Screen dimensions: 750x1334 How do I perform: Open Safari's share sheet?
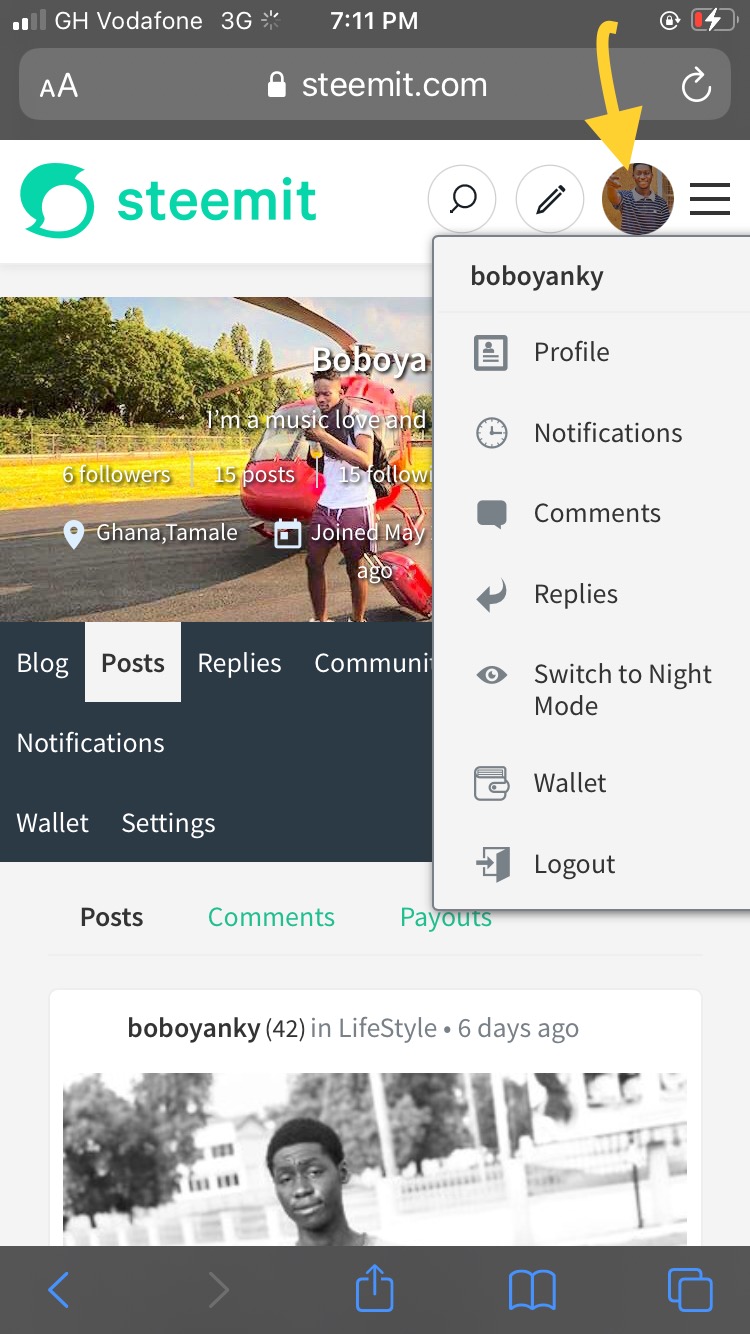(375, 1290)
